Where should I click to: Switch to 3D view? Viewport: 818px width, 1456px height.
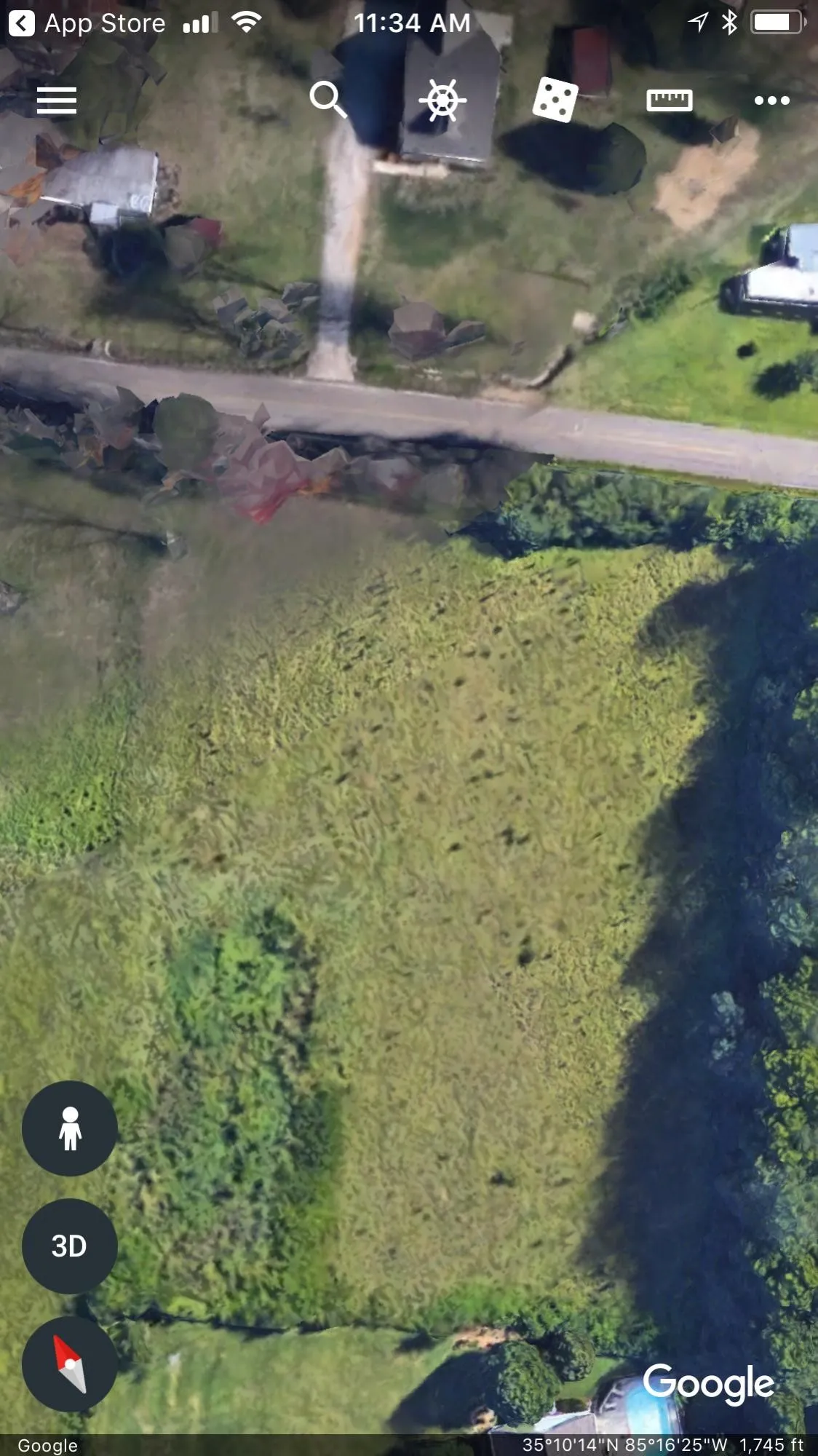point(70,1246)
